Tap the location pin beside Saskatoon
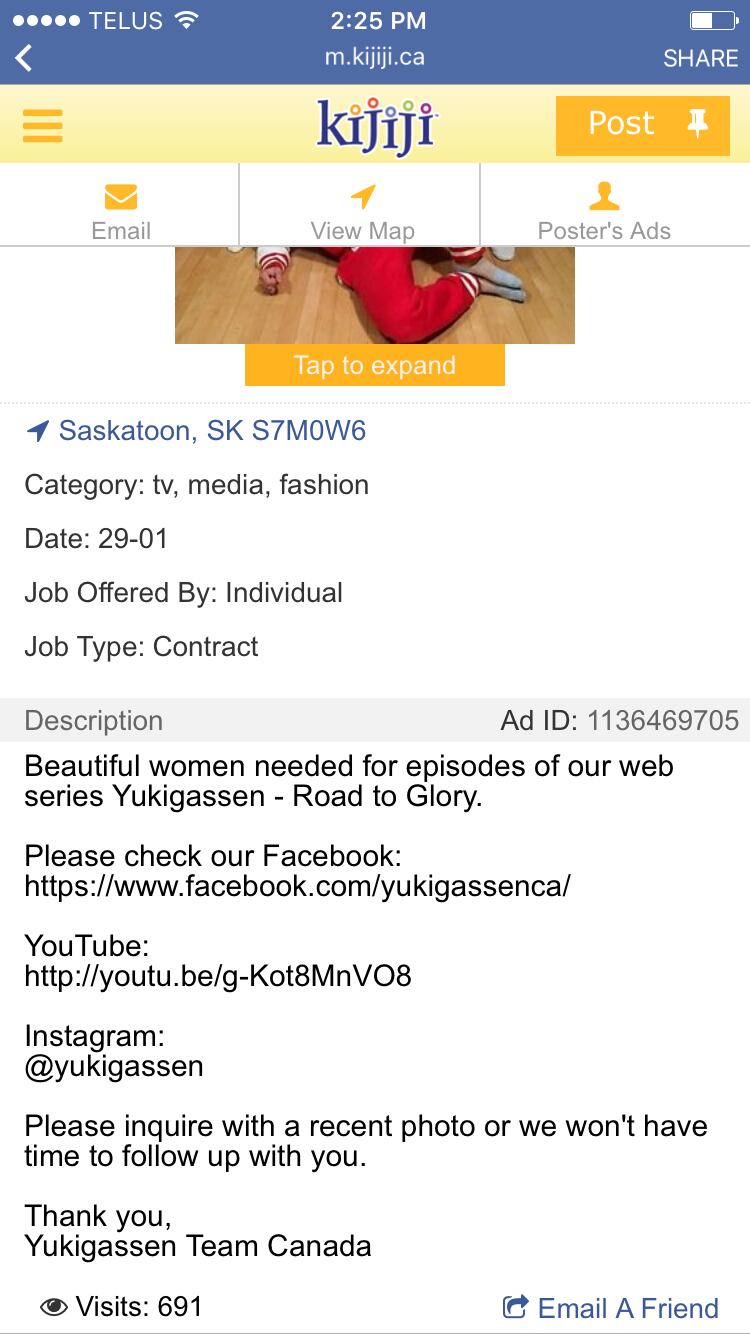The image size is (750, 1334). click(36, 431)
